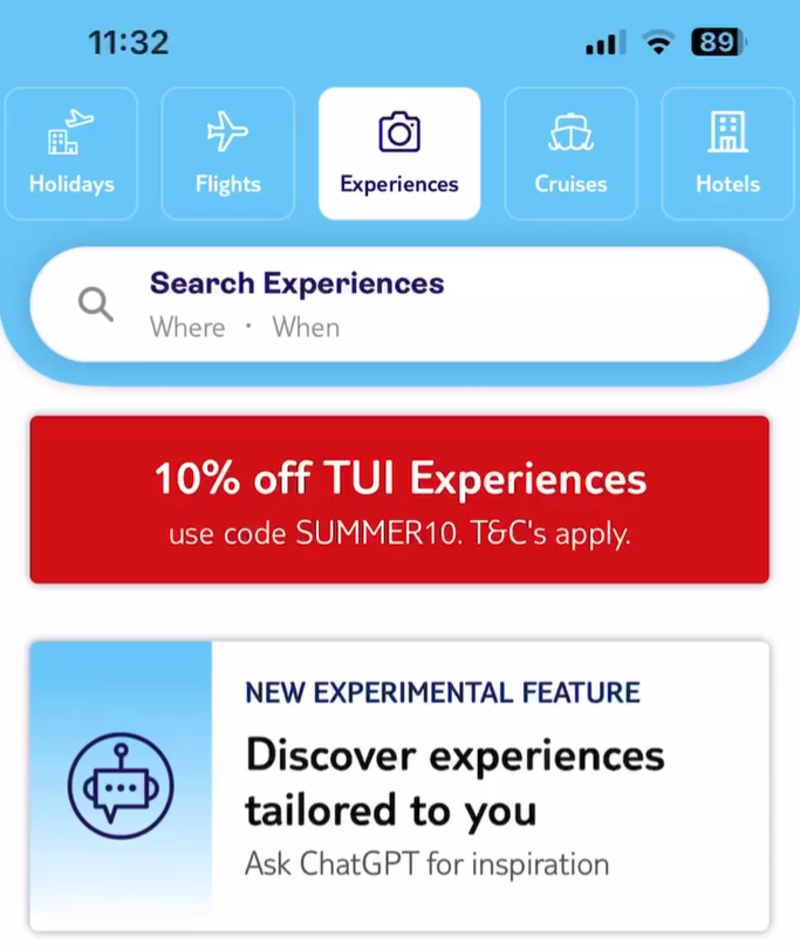800x950 pixels.
Task: Click the Where filter field
Action: pyautogui.click(x=187, y=327)
